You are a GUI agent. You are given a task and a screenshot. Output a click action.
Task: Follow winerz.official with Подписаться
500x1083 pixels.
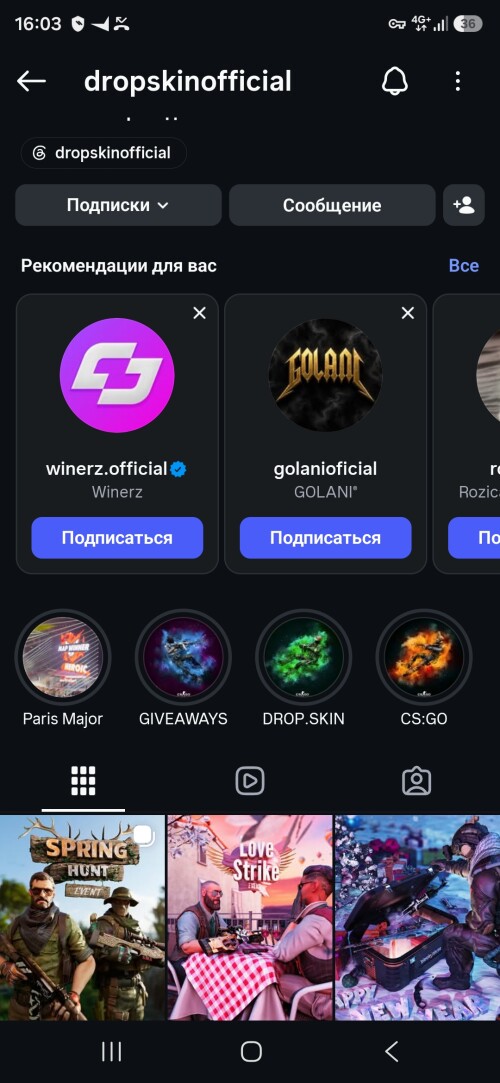[117, 537]
